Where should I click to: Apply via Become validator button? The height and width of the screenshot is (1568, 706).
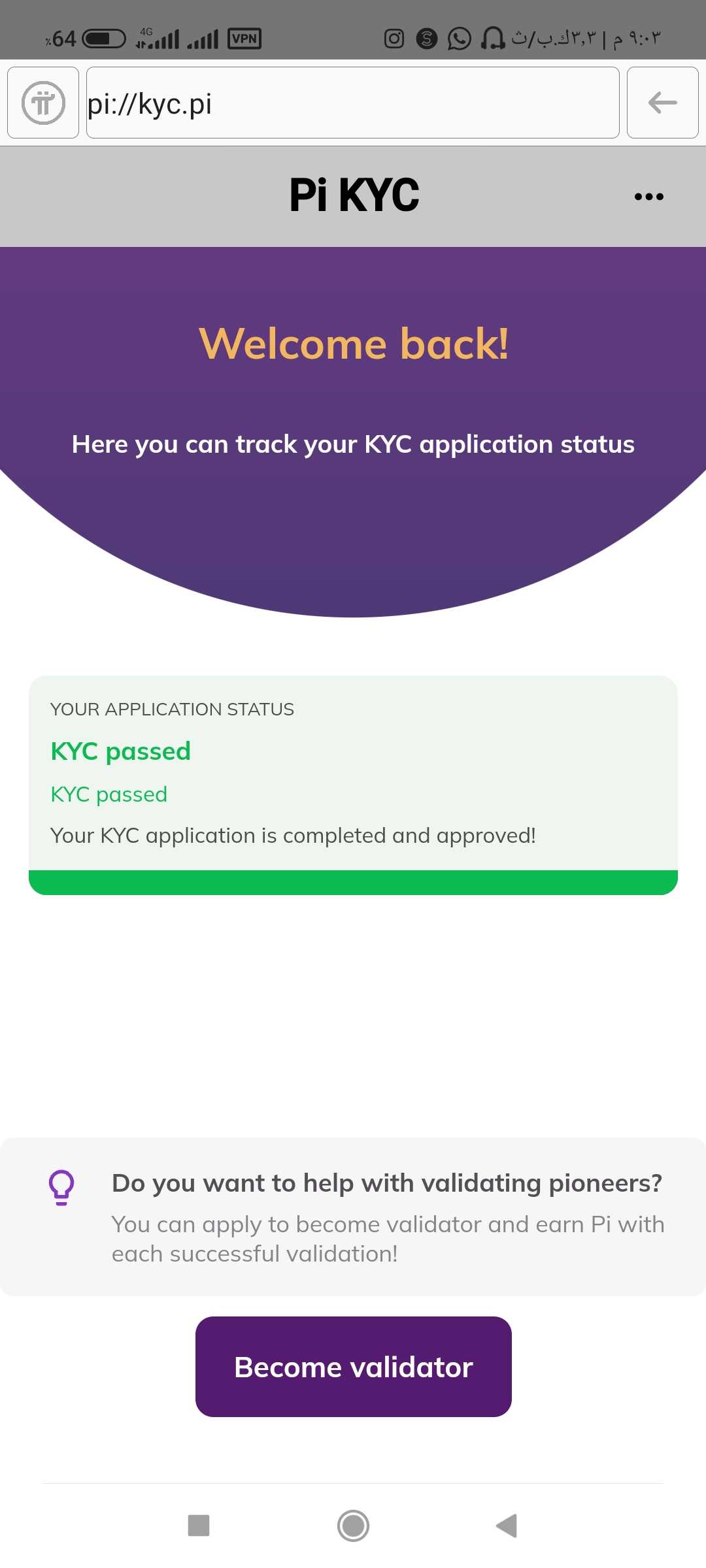(x=353, y=1367)
